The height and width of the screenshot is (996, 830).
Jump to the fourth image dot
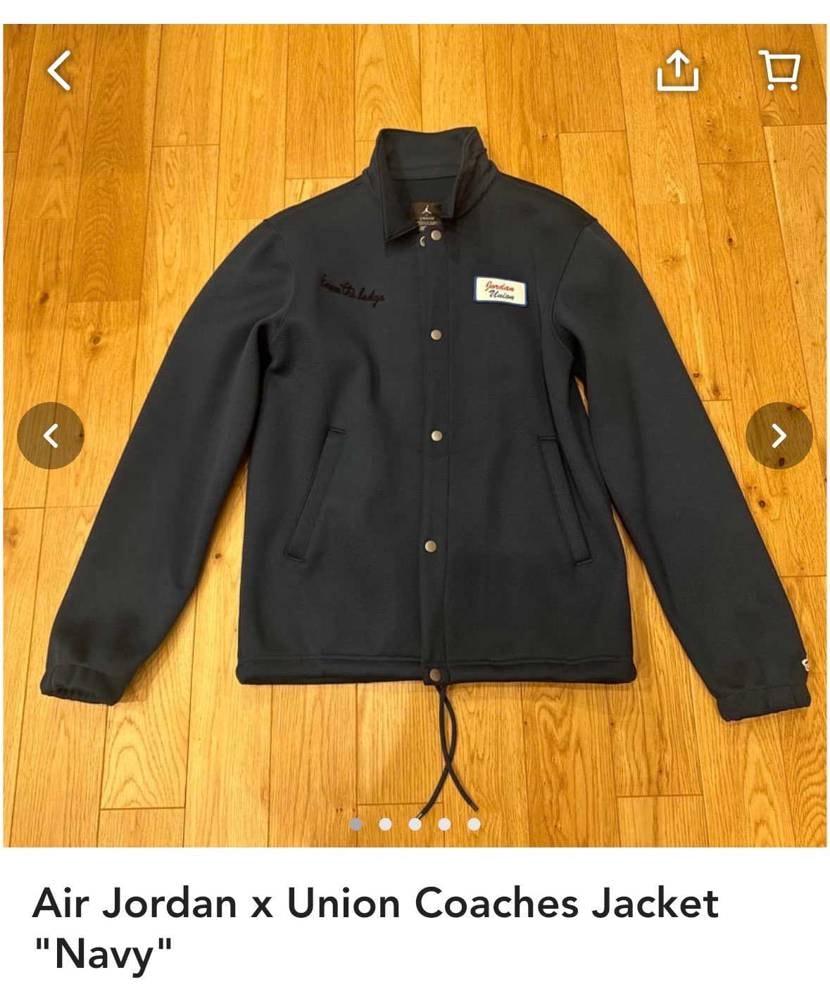coord(442,823)
